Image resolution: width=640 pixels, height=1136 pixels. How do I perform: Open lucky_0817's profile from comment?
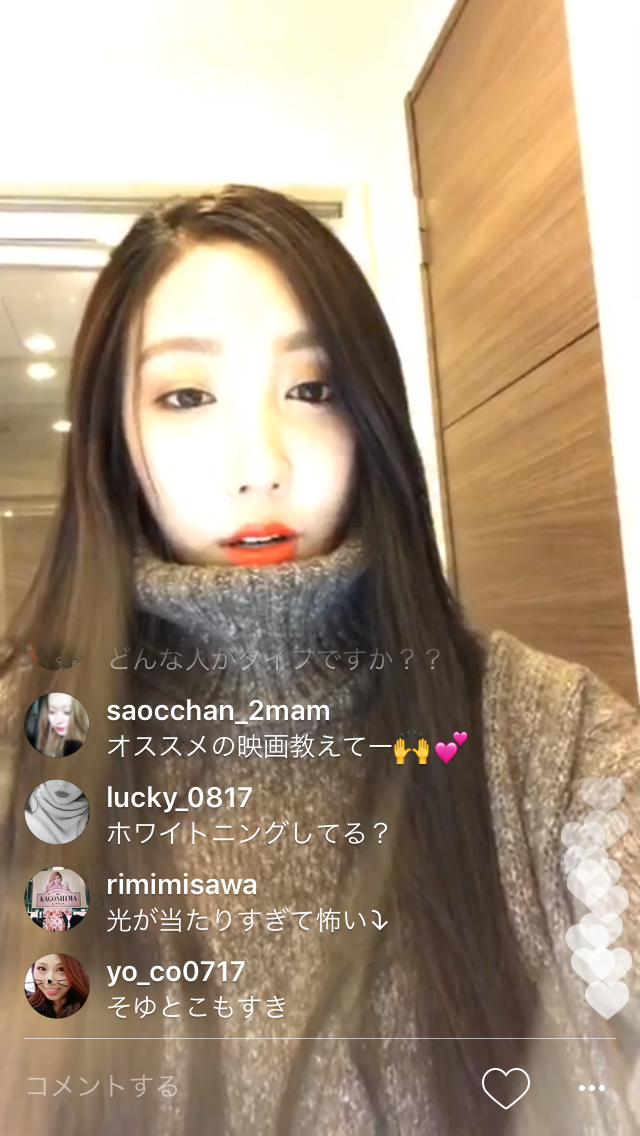(57, 811)
